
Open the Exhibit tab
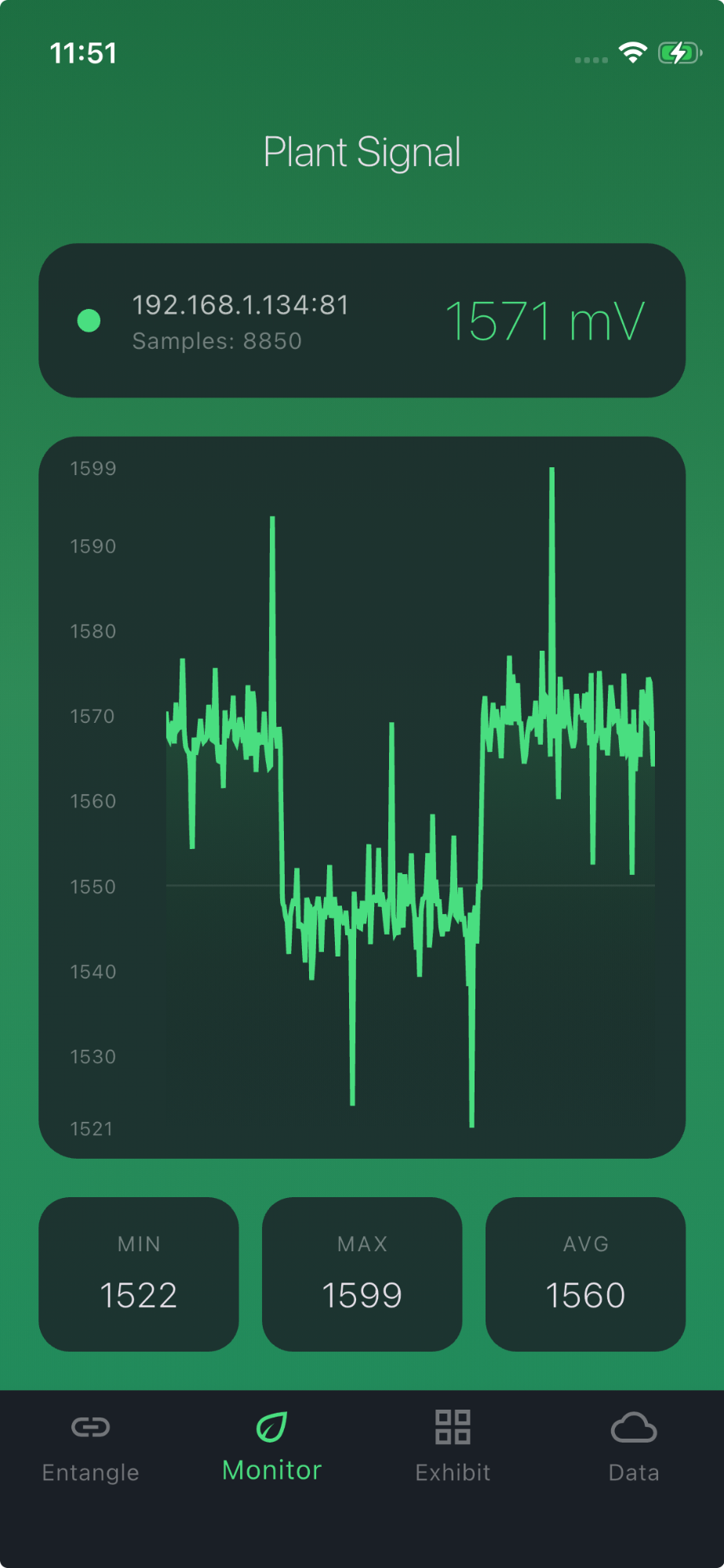tap(453, 1446)
